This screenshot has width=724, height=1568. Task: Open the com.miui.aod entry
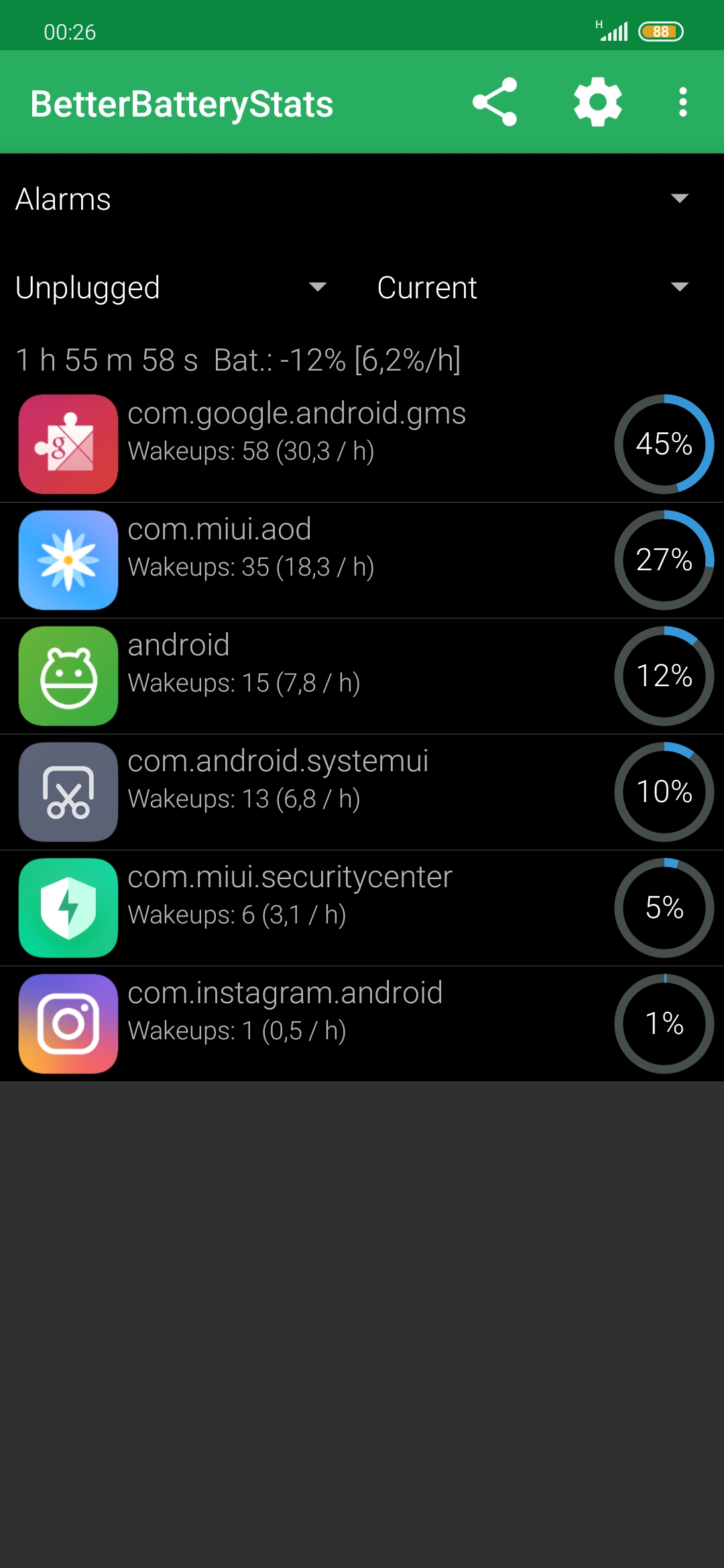362,560
